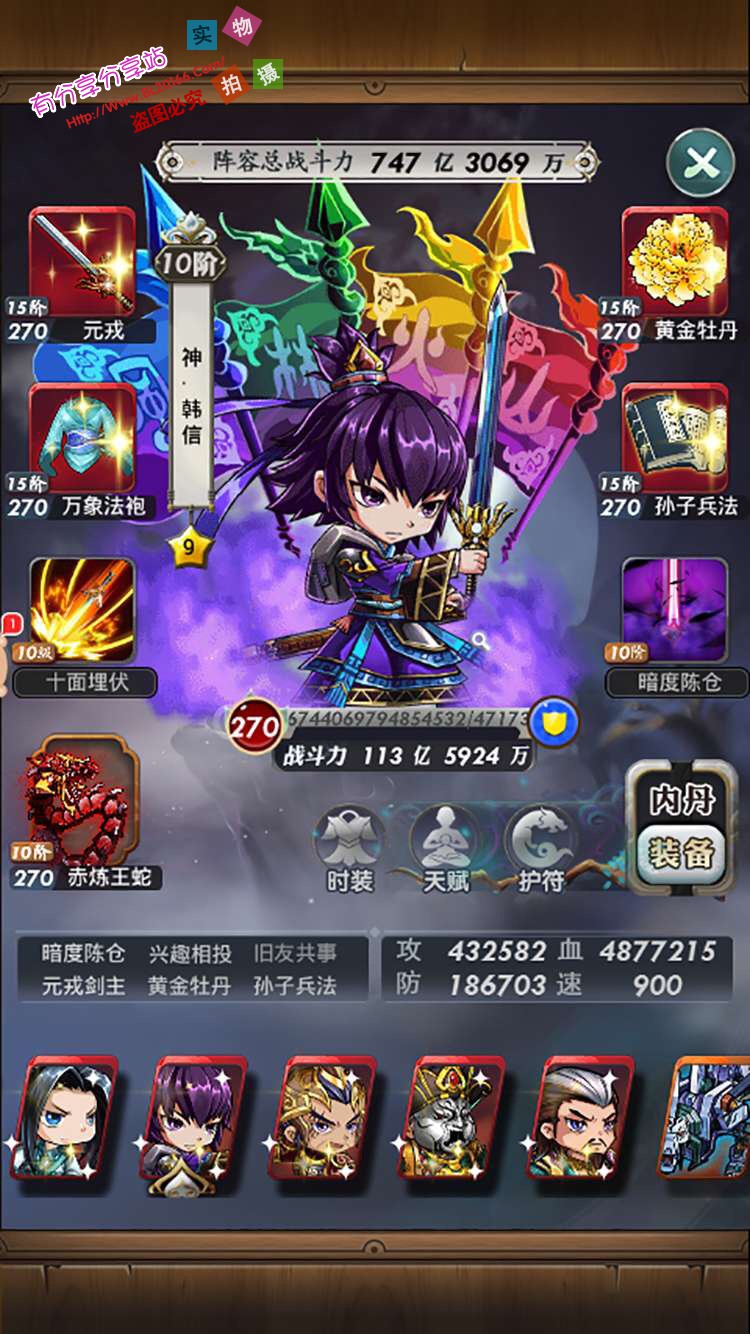Close the hero lineup screen

coord(701,162)
